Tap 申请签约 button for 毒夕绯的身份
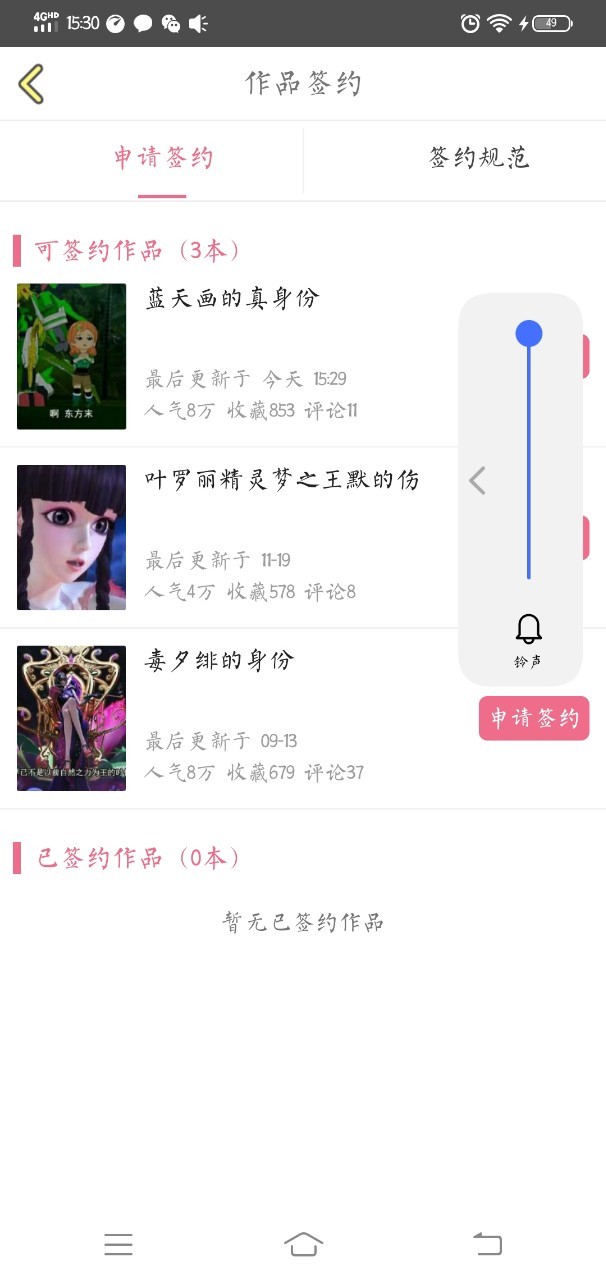The image size is (606, 1280). coord(534,718)
